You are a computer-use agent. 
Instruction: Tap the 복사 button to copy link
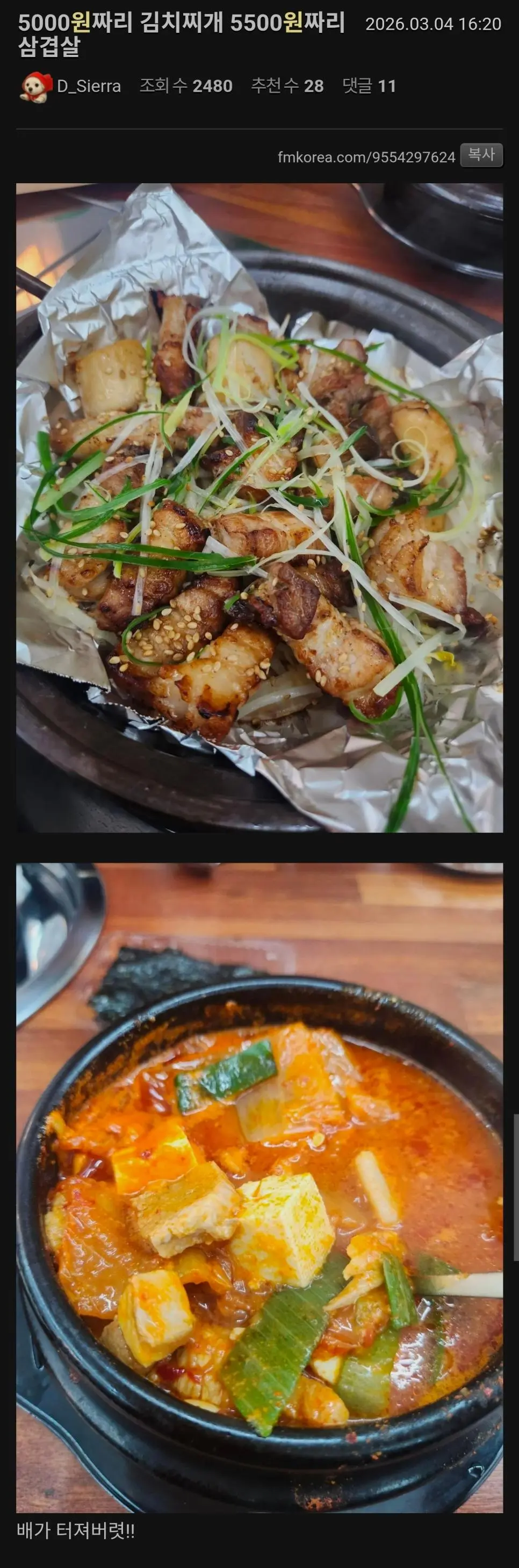tap(481, 155)
